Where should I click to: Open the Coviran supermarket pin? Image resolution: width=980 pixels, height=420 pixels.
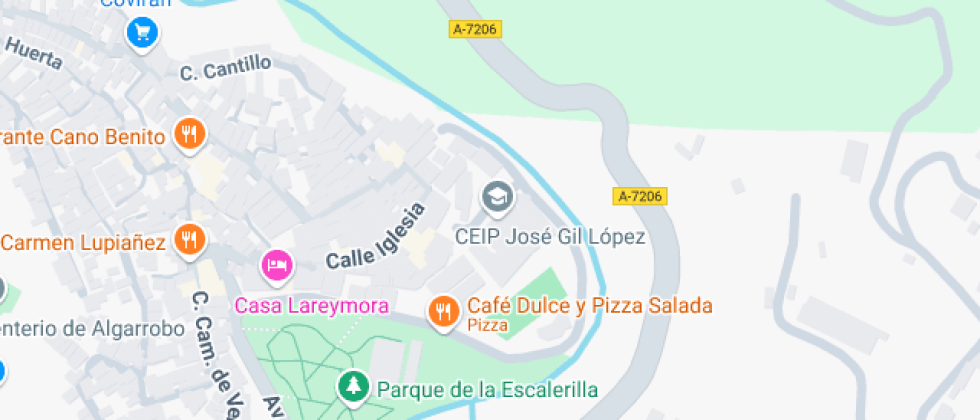(x=142, y=33)
